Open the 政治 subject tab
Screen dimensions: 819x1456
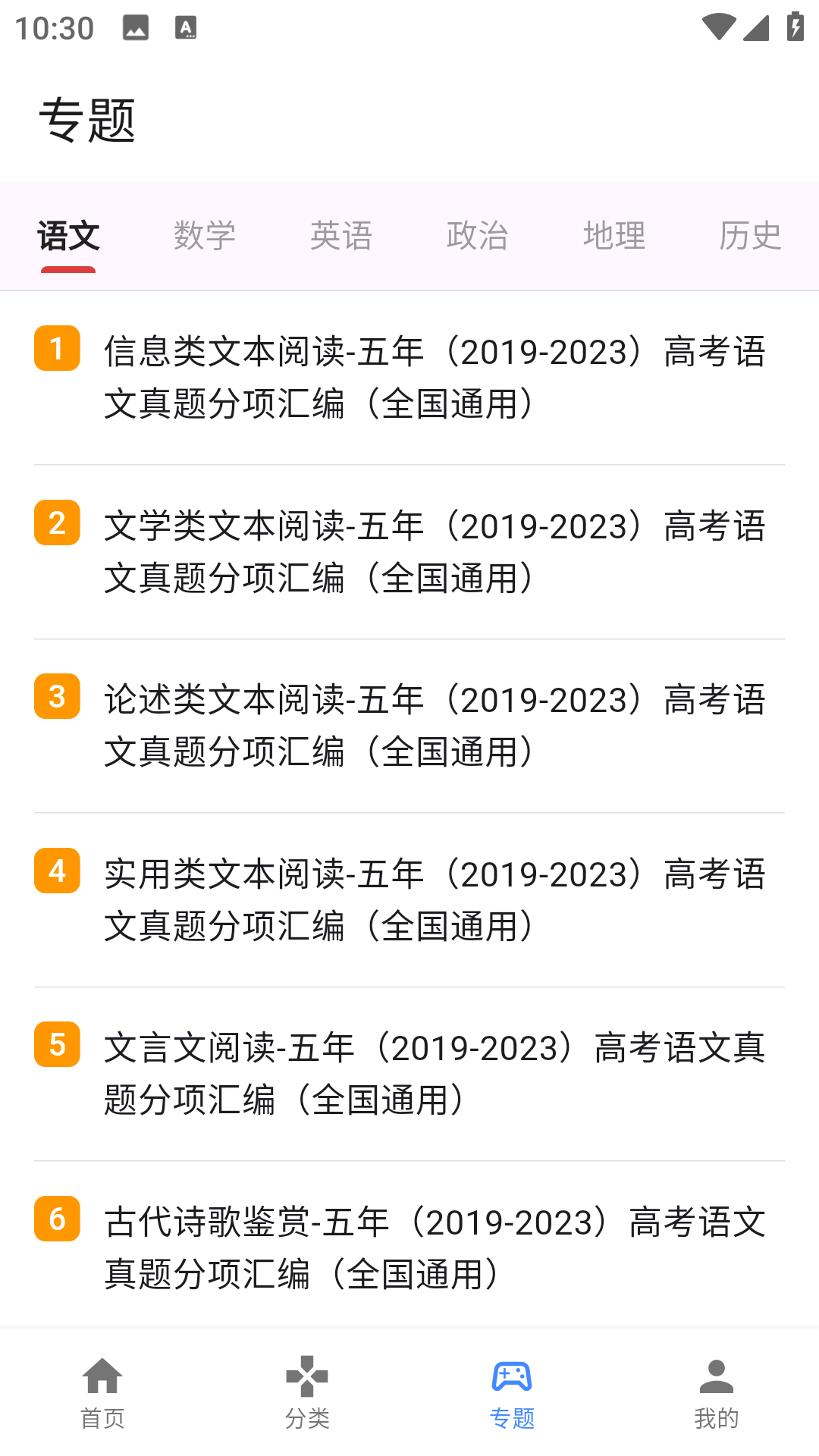pos(478,236)
